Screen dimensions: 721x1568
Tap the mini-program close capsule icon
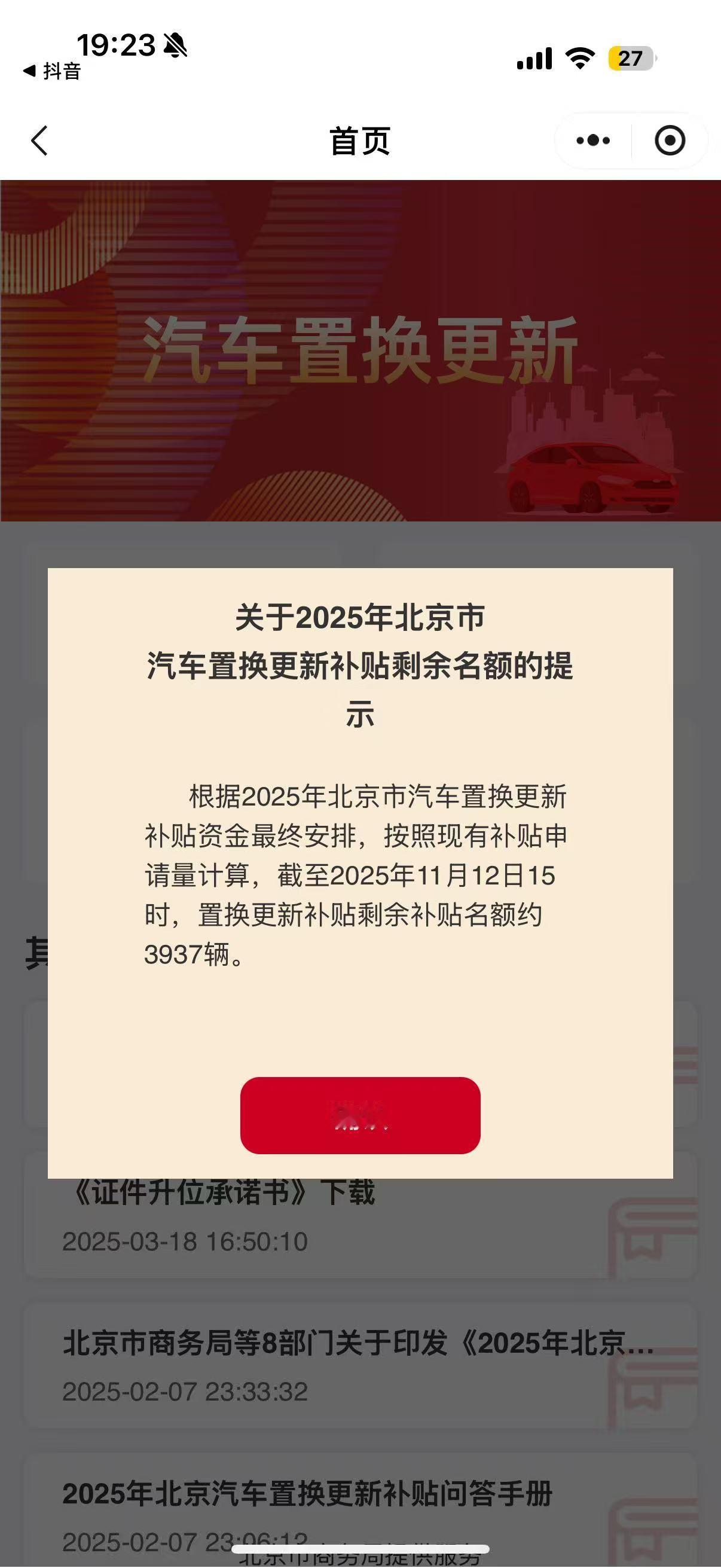point(670,139)
